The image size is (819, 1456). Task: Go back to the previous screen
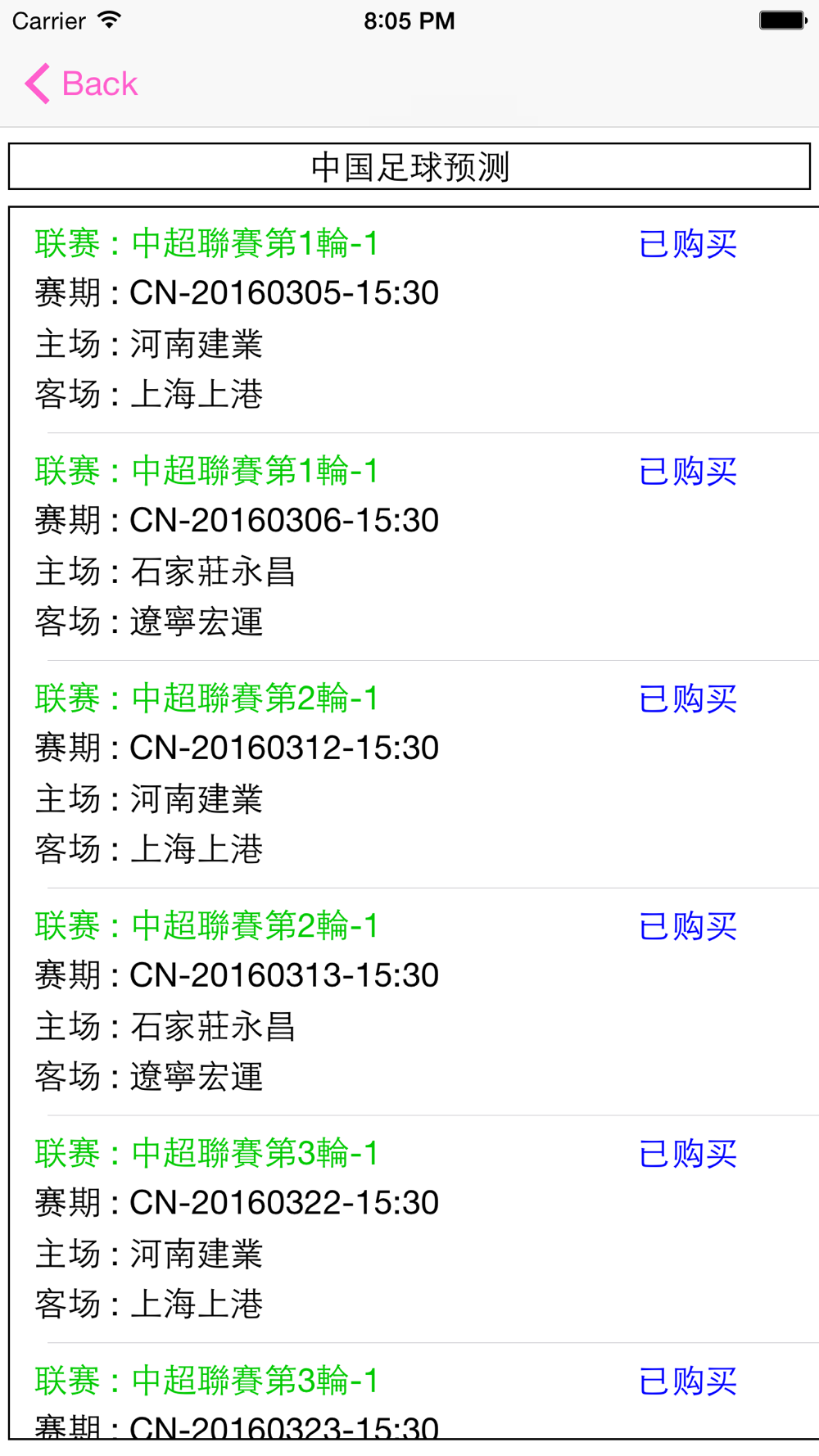(x=82, y=84)
